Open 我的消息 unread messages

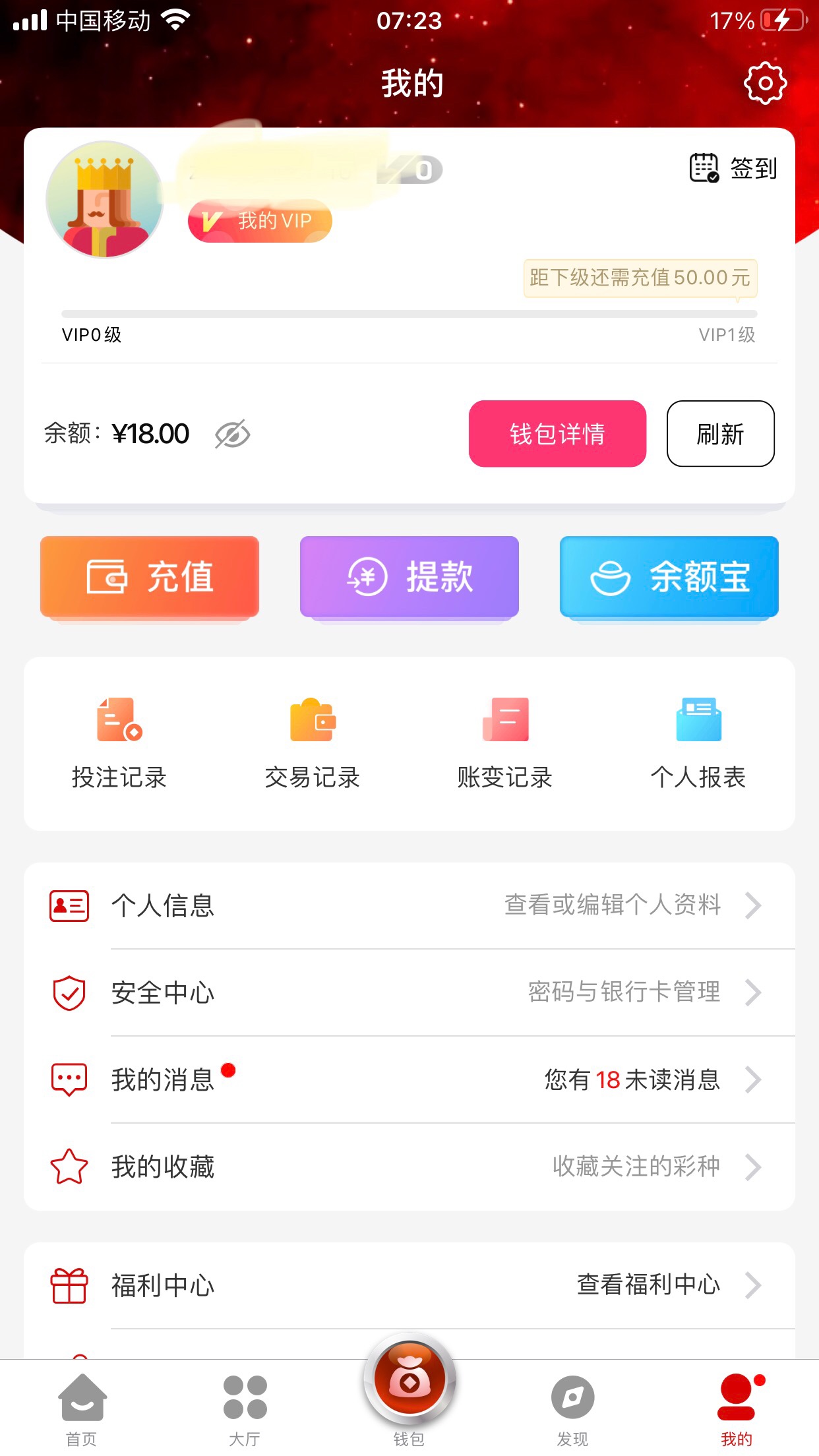coord(409,1079)
